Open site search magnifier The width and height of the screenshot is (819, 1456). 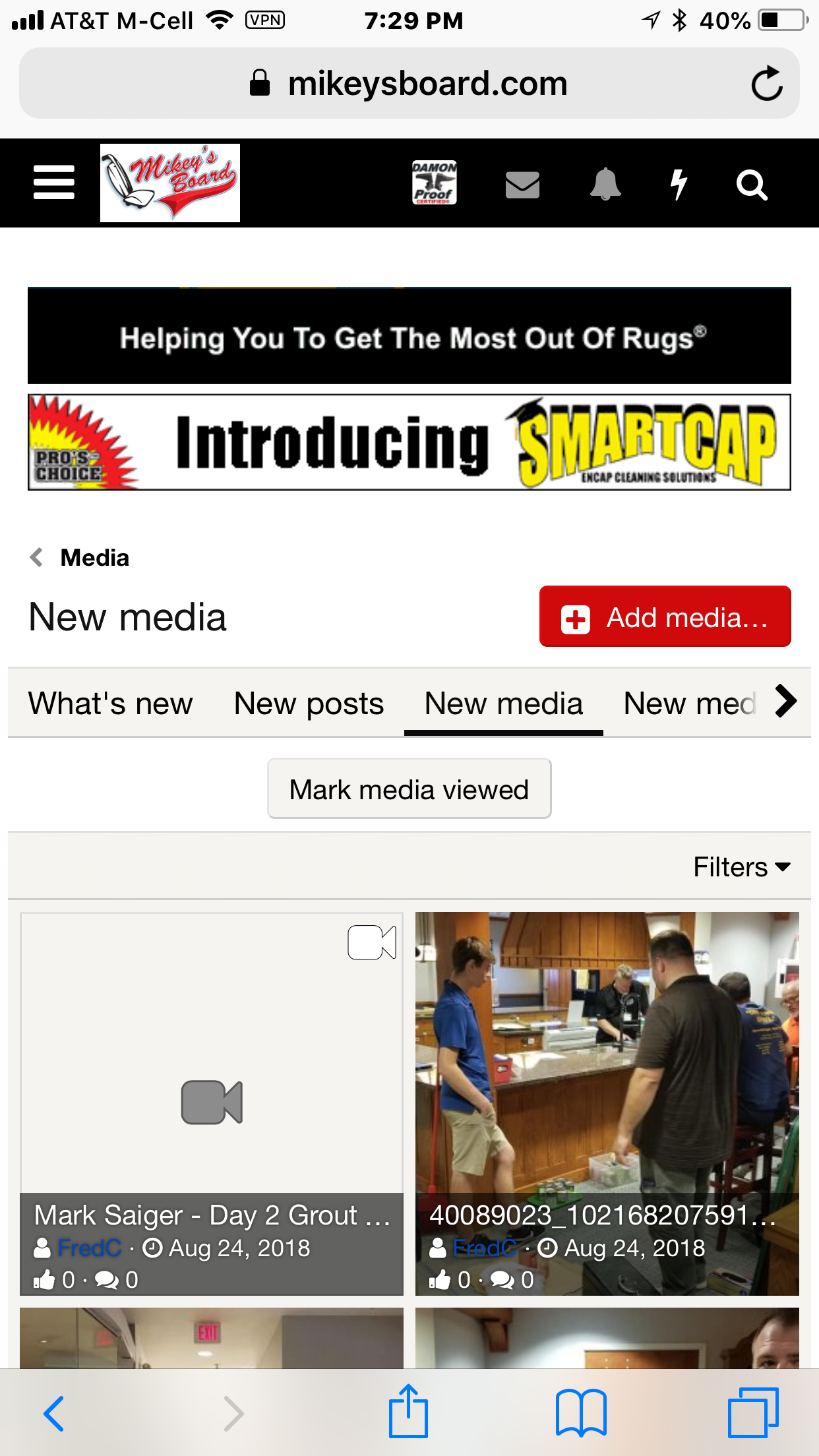tap(752, 185)
